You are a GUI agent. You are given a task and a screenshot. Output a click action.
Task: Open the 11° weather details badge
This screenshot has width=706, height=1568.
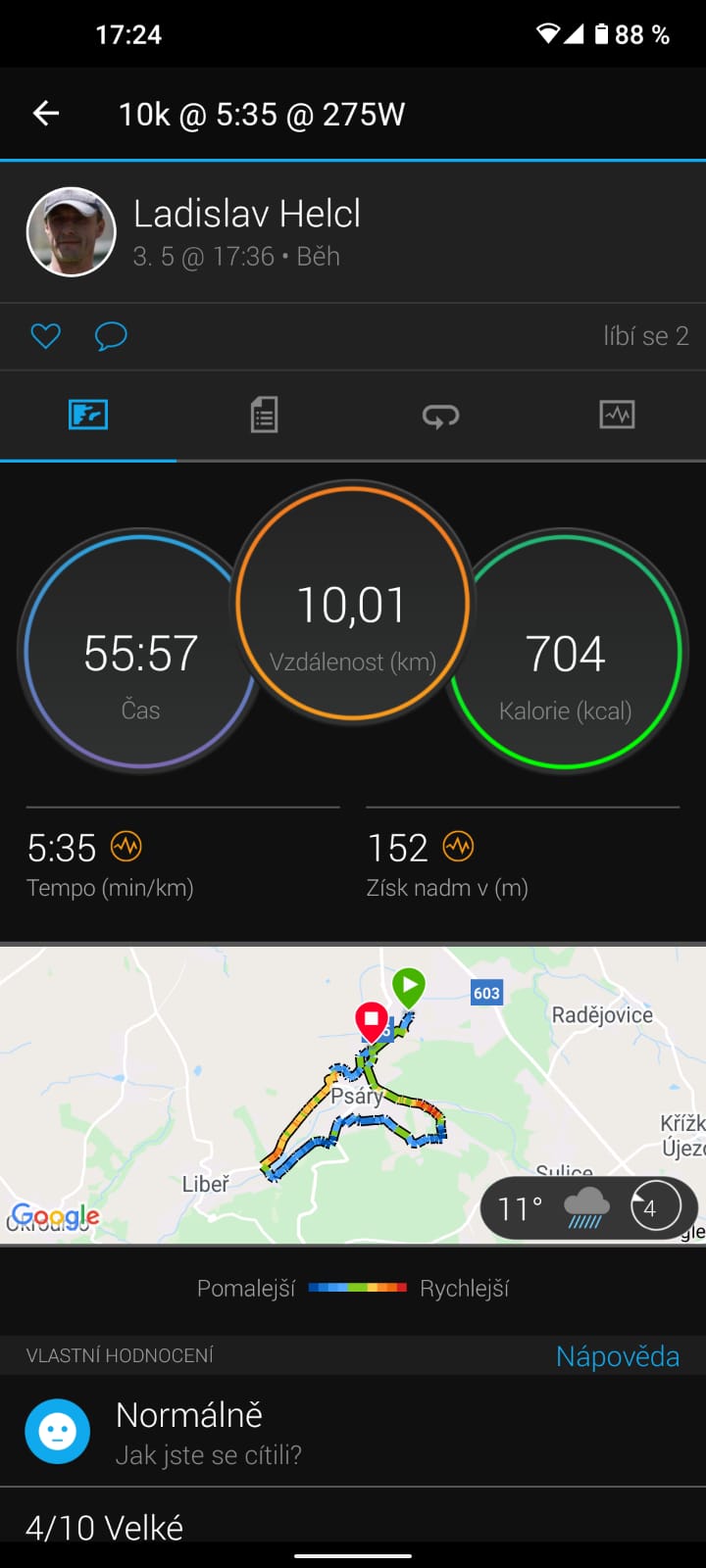point(589,1208)
